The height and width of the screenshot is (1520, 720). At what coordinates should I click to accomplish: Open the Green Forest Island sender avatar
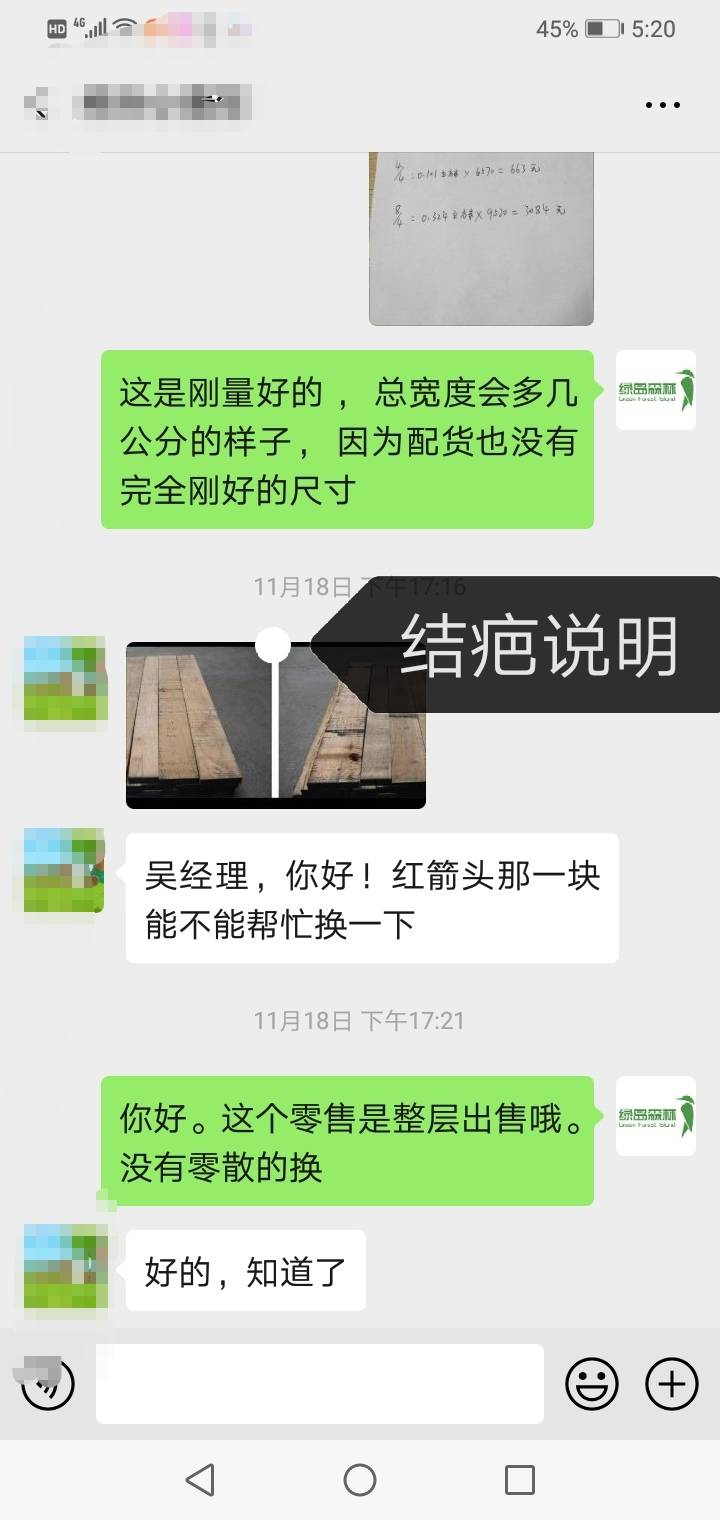click(x=655, y=390)
